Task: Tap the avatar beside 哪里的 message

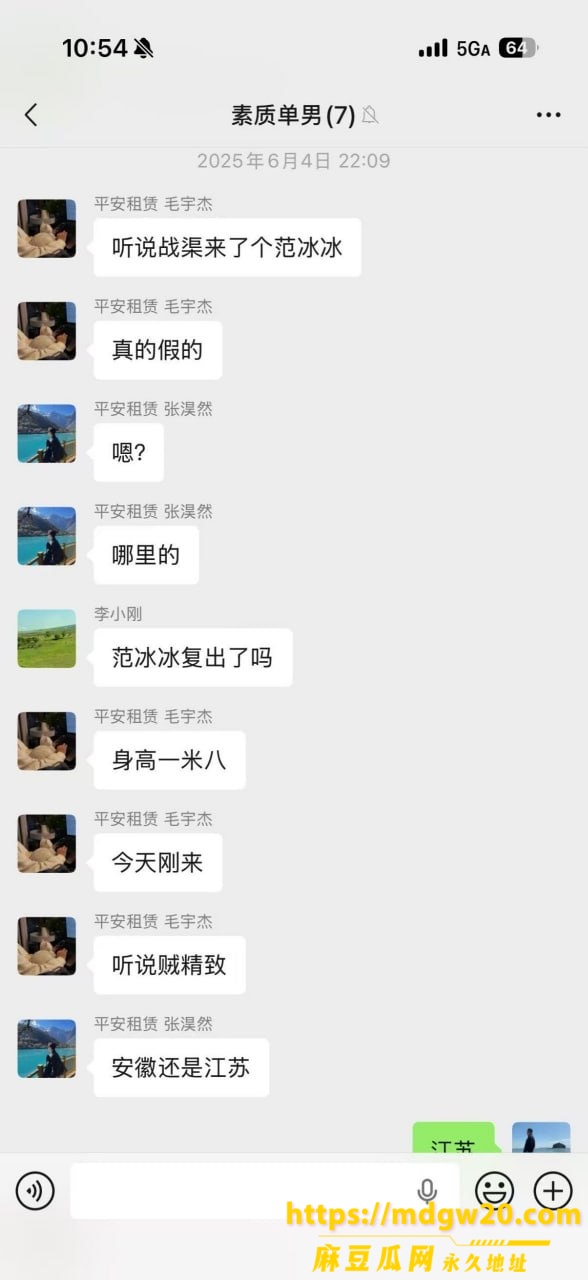Action: click(x=47, y=536)
